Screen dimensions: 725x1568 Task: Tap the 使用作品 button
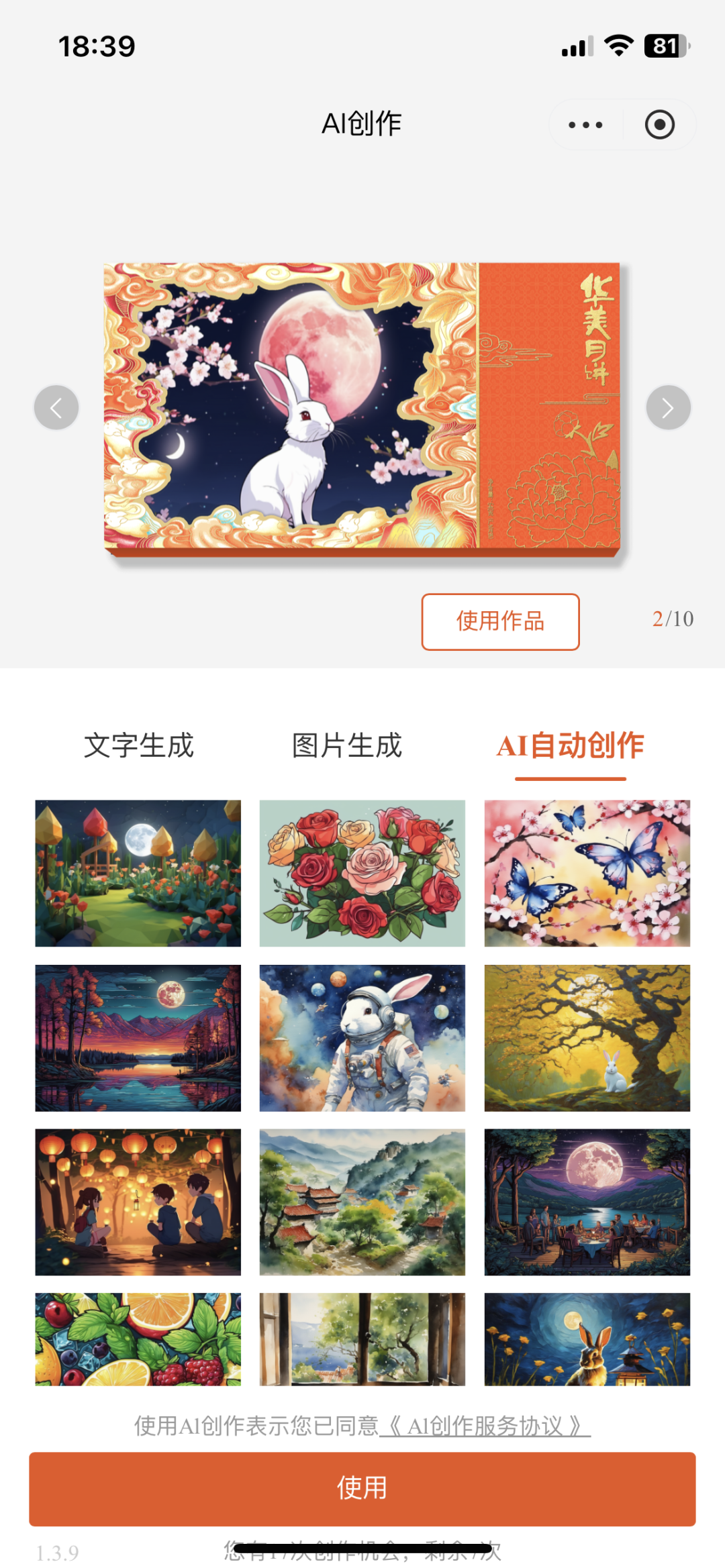click(500, 621)
